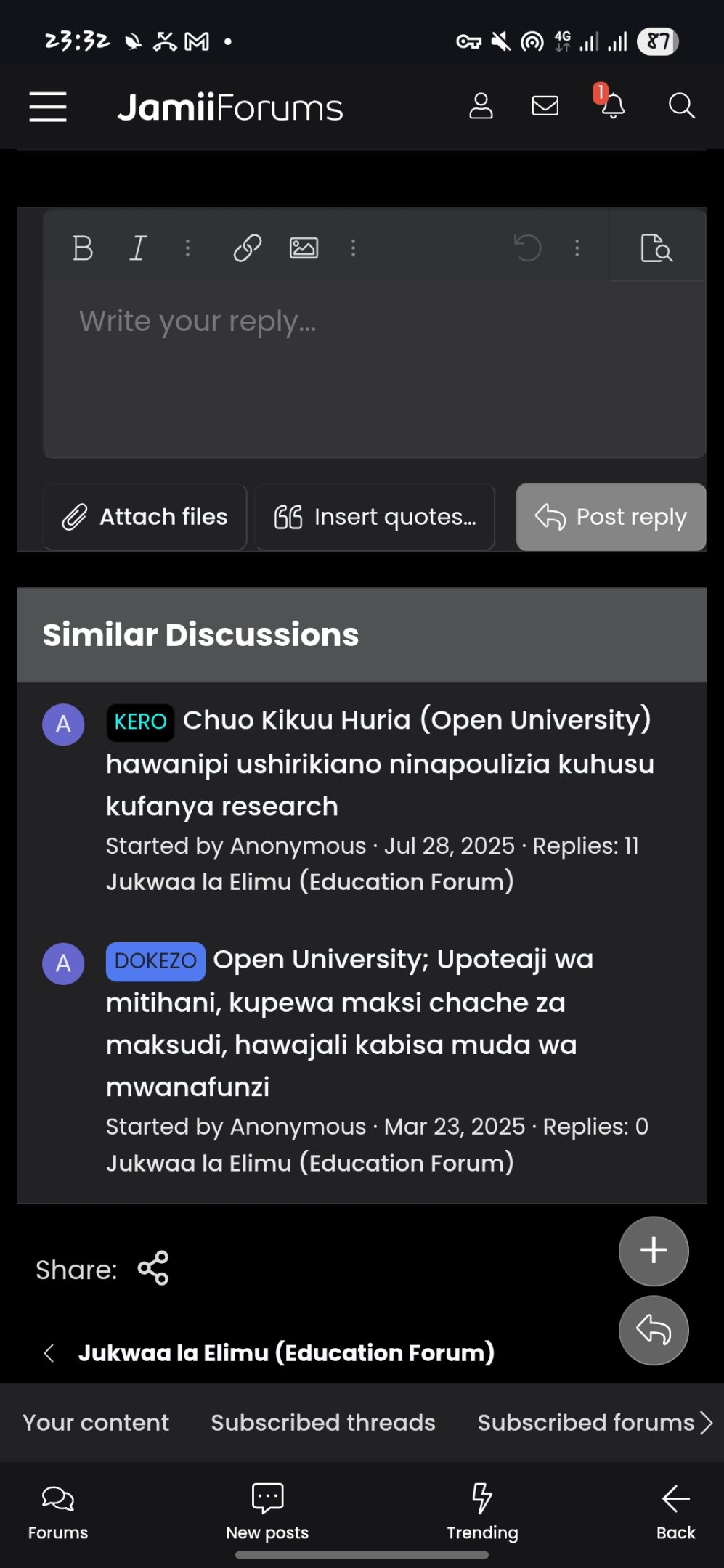The image size is (724, 1568).
Task: Open Upoteaji wa mitihani thread
Action: coord(349,1023)
